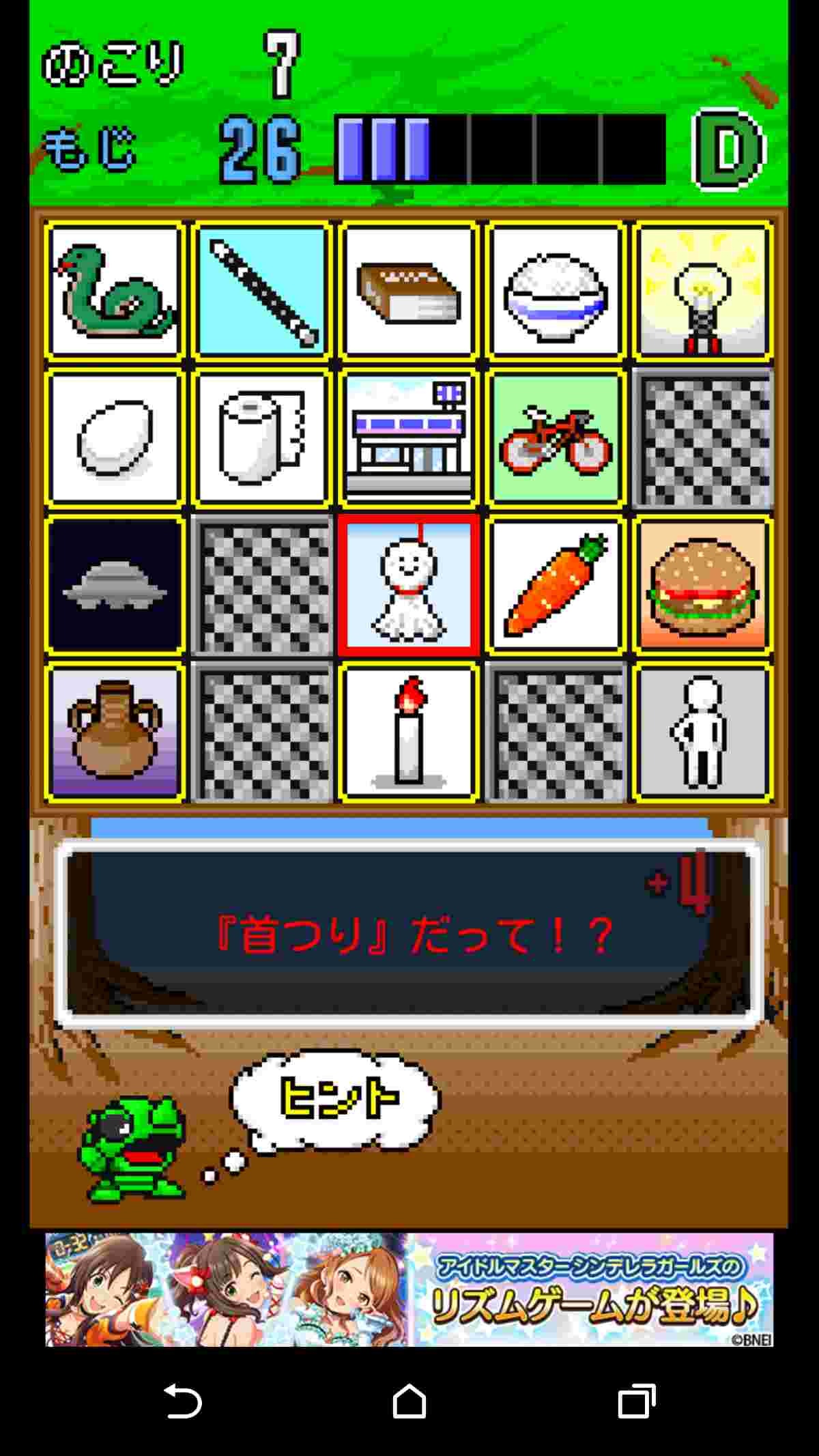Viewport: 819px width, 1456px height.
Task: Select the hamburger tile
Action: [x=702, y=585]
